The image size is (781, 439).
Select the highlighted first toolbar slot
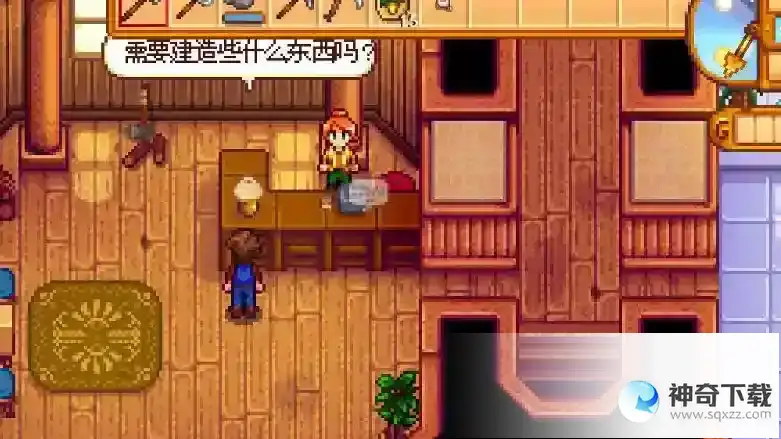tap(142, 10)
